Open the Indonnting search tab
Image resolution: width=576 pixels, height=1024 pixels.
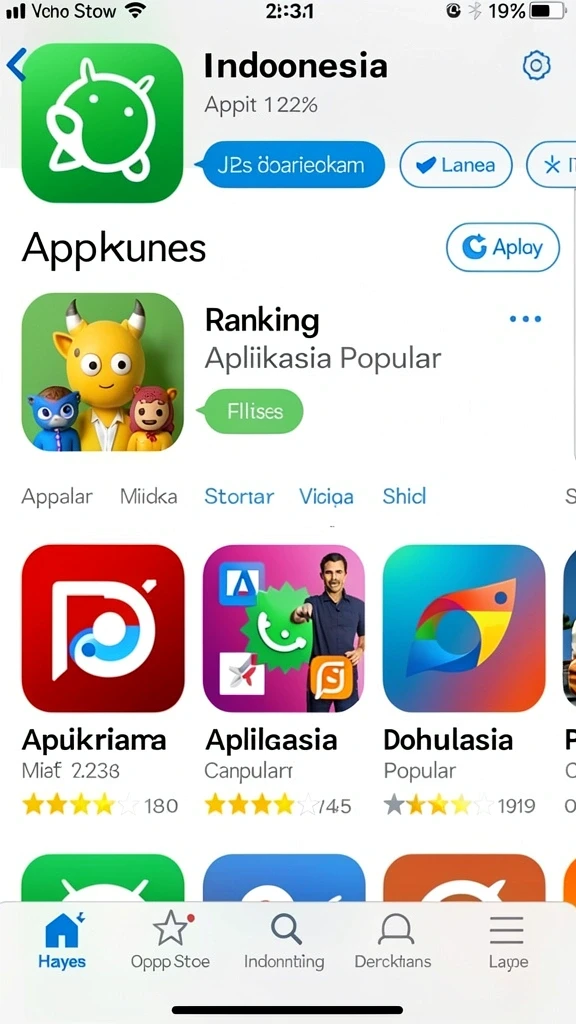[x=284, y=940]
